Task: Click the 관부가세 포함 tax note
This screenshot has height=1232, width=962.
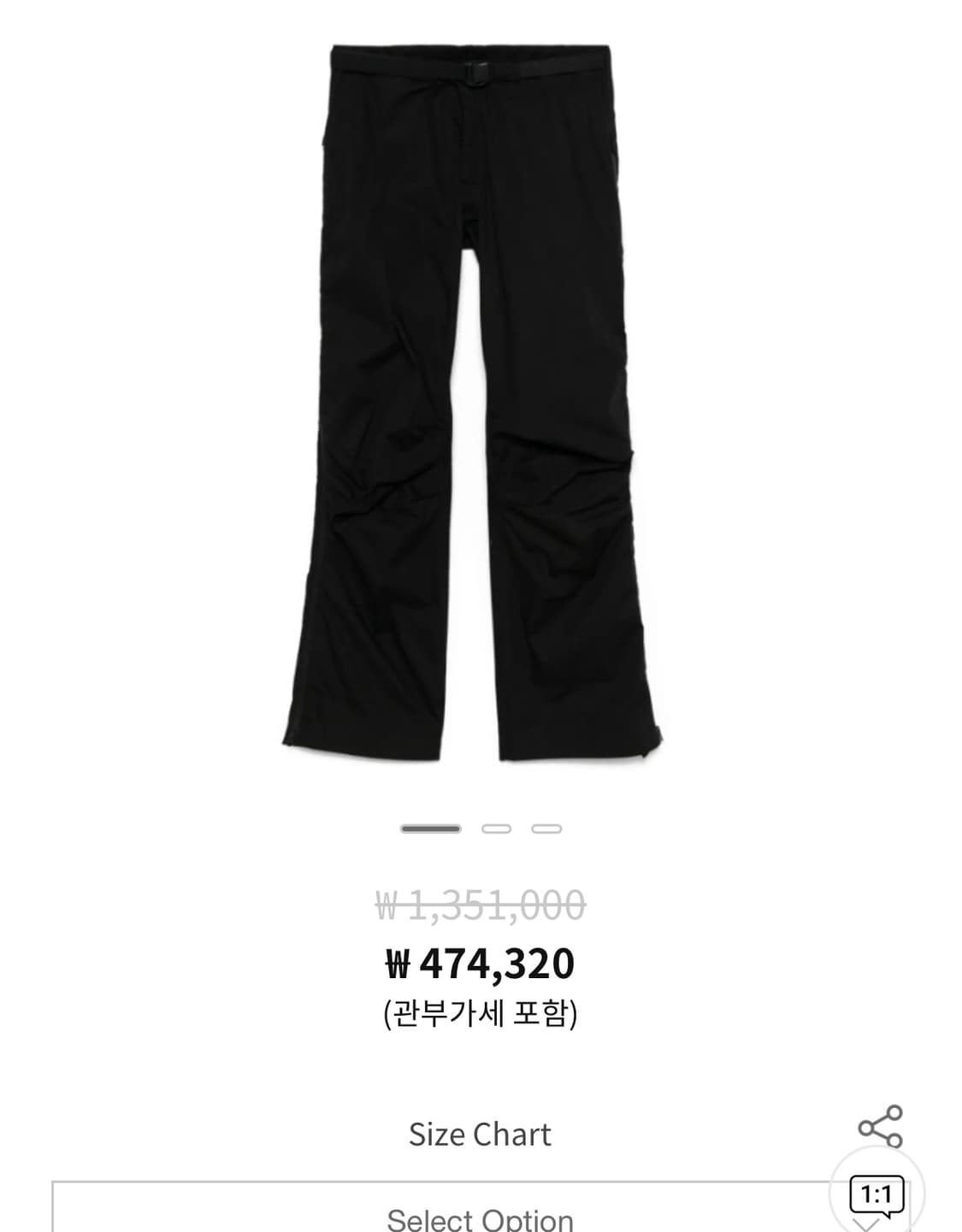Action: 481,1015
